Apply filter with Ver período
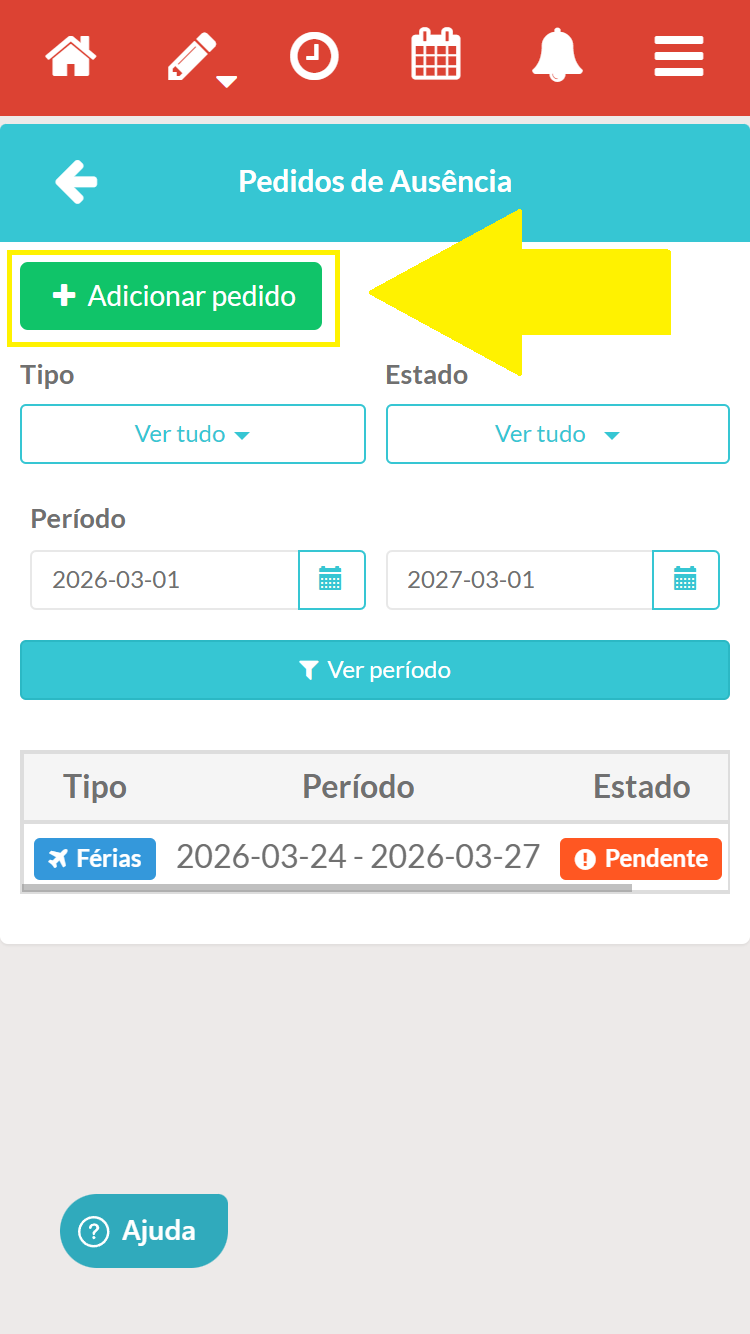 375,670
